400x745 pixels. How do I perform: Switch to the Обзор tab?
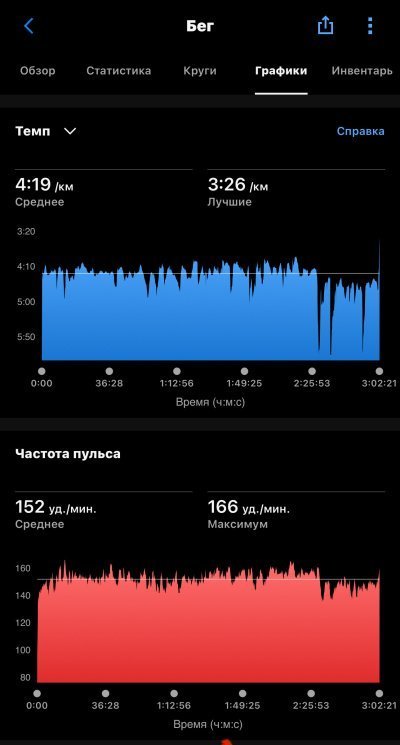coord(38,71)
